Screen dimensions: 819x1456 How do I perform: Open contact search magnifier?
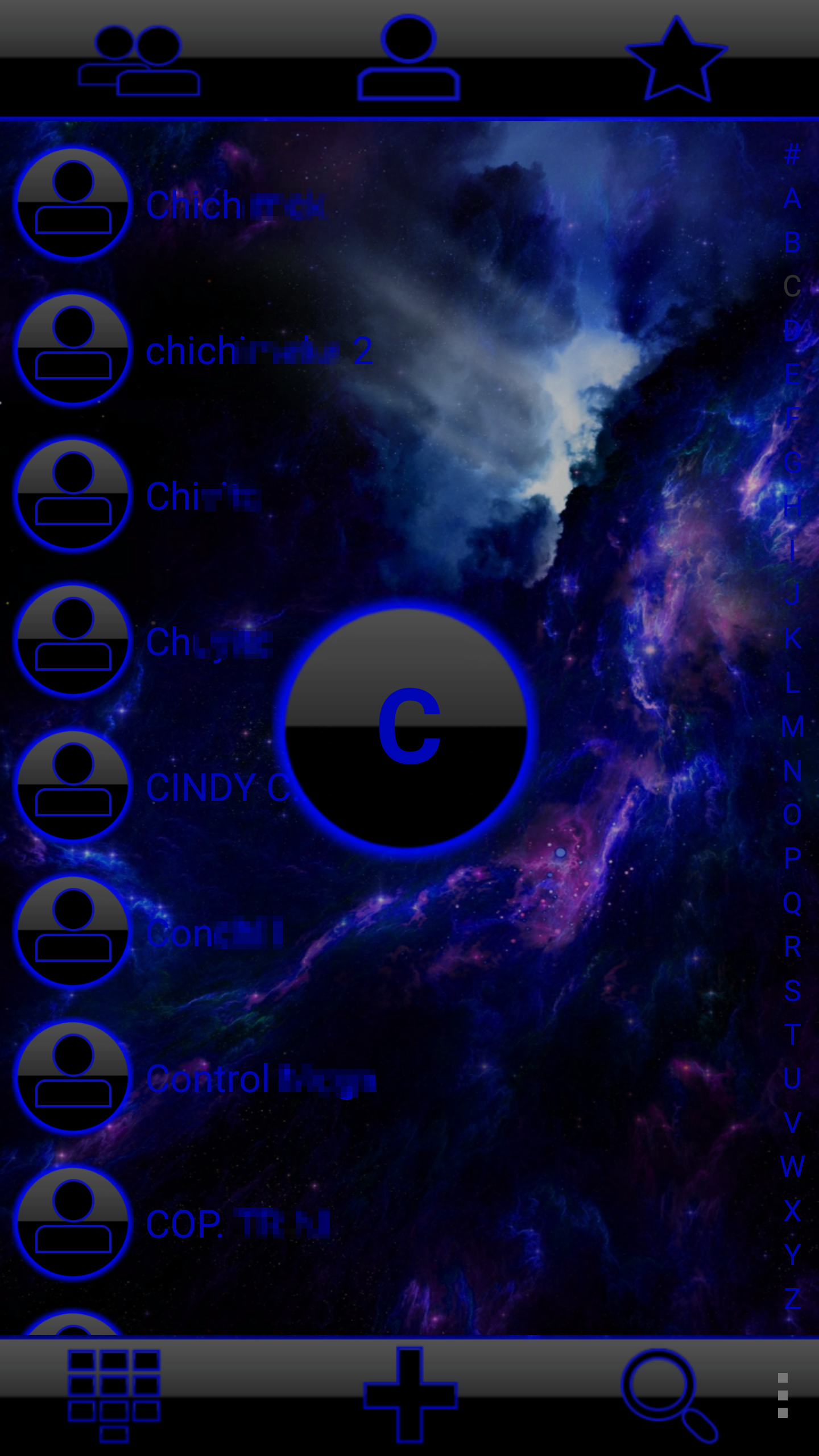[x=668, y=1395]
